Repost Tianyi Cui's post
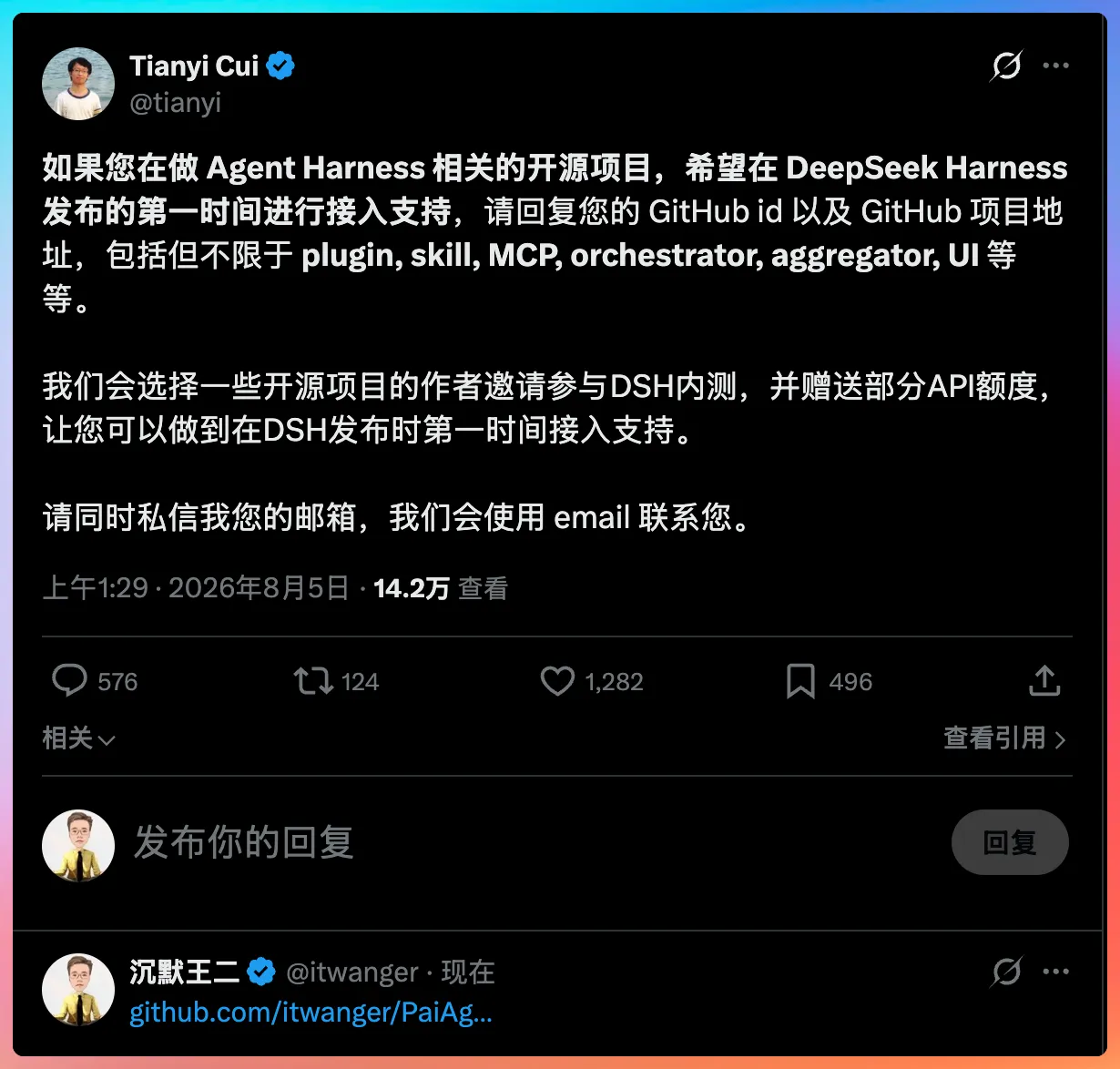The height and width of the screenshot is (1069, 1120). click(313, 681)
